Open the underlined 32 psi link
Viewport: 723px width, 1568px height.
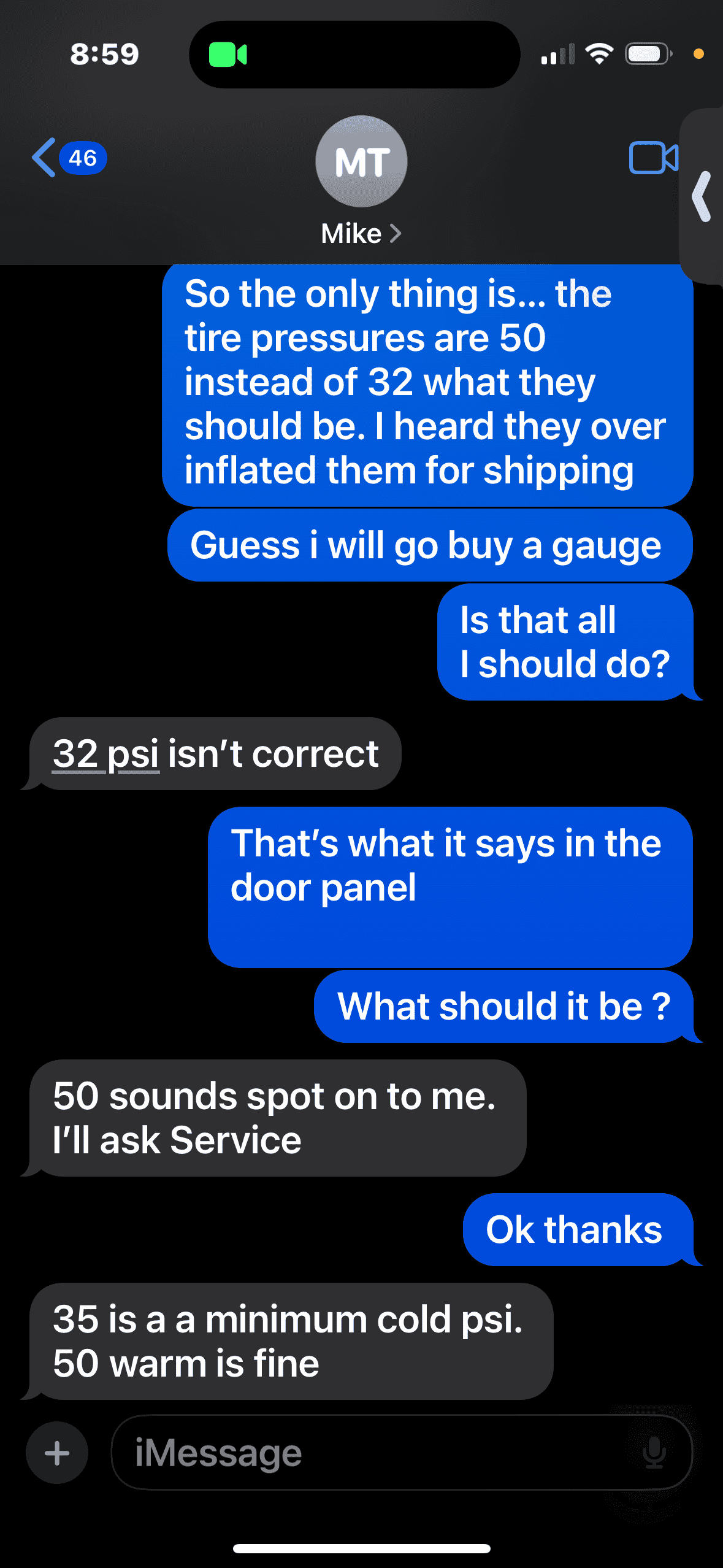click(105, 754)
